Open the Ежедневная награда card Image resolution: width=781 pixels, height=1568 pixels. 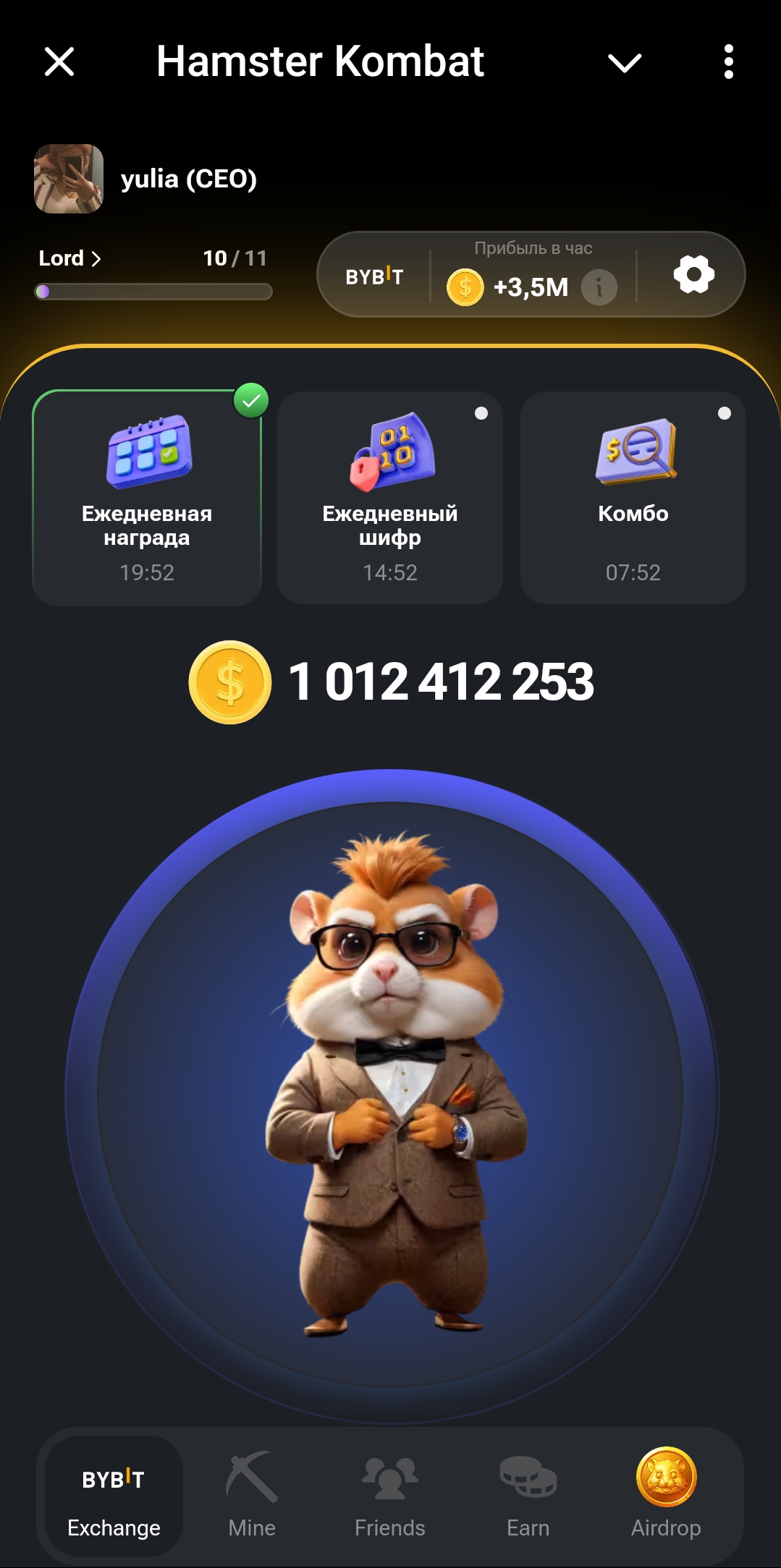[147, 498]
